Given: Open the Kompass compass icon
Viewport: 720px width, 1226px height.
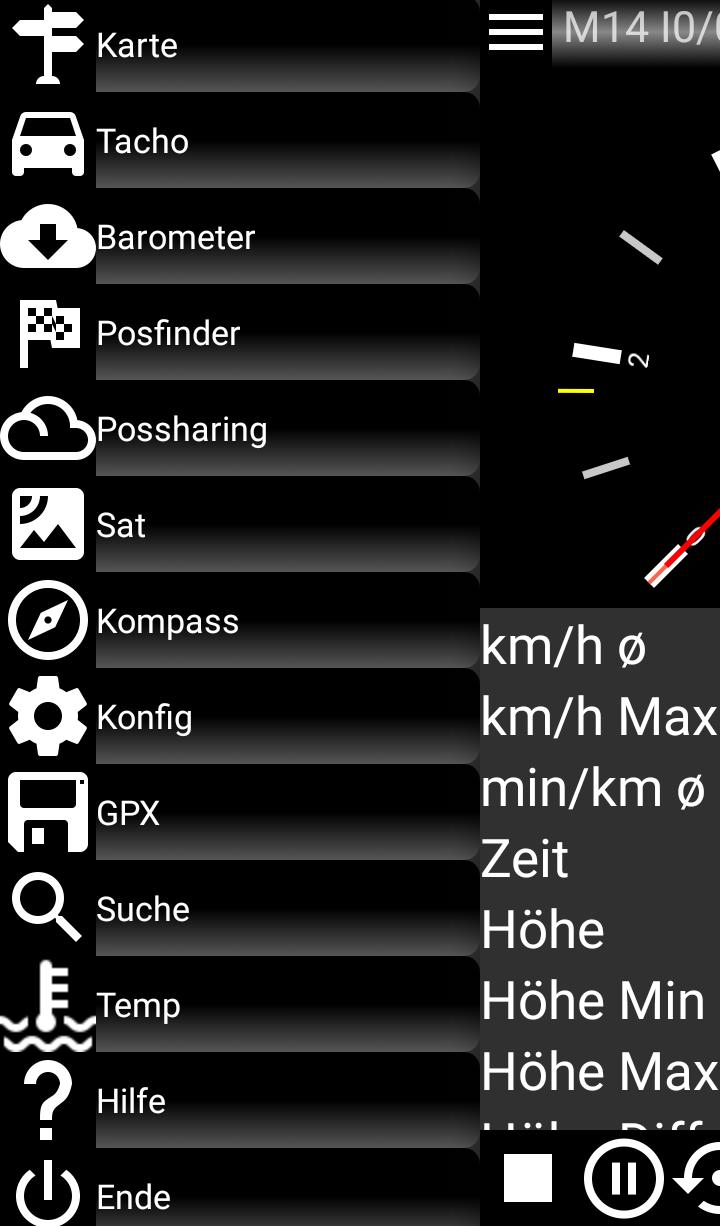Looking at the screenshot, I should coord(47,620).
